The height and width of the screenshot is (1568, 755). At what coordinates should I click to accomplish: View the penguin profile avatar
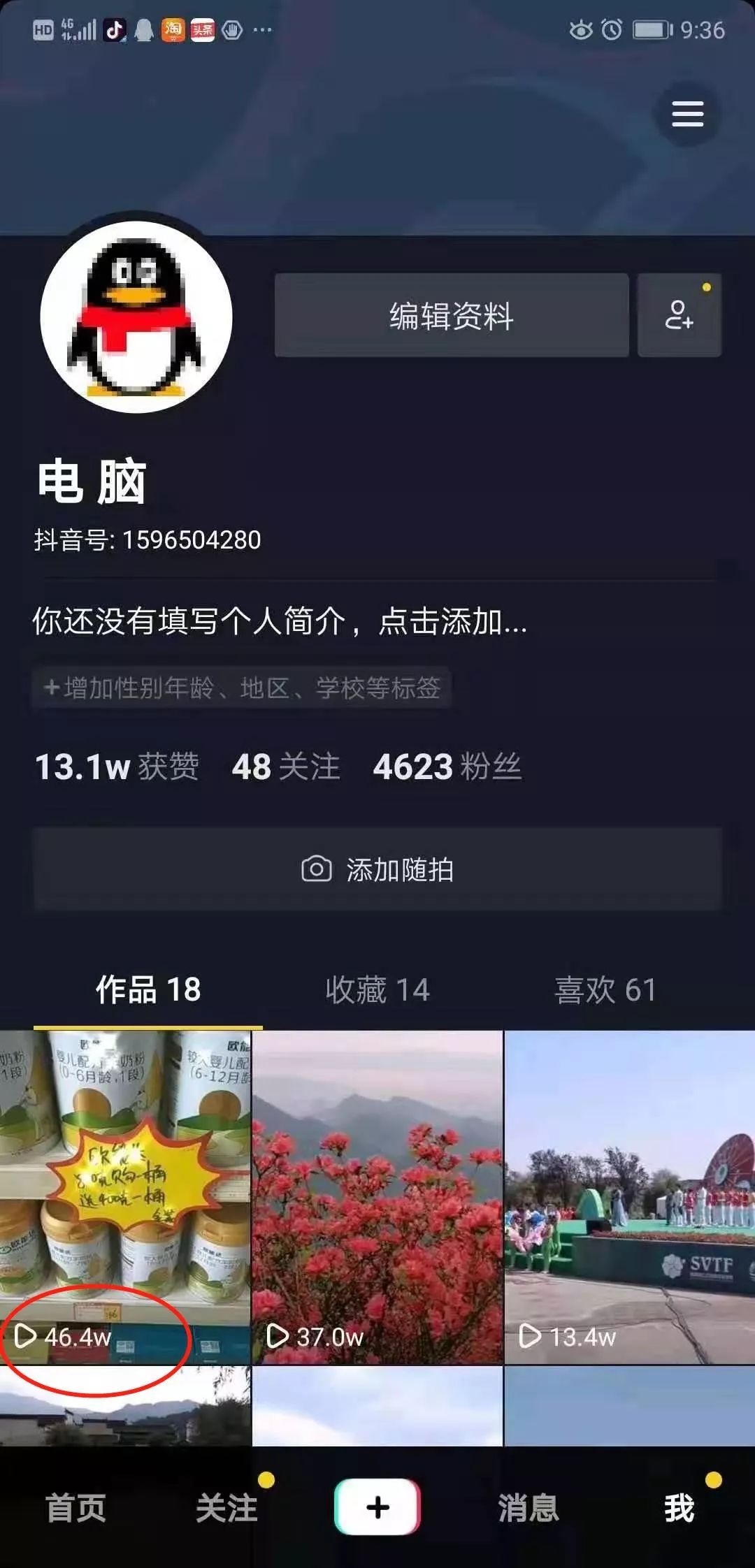pyautogui.click(x=136, y=317)
